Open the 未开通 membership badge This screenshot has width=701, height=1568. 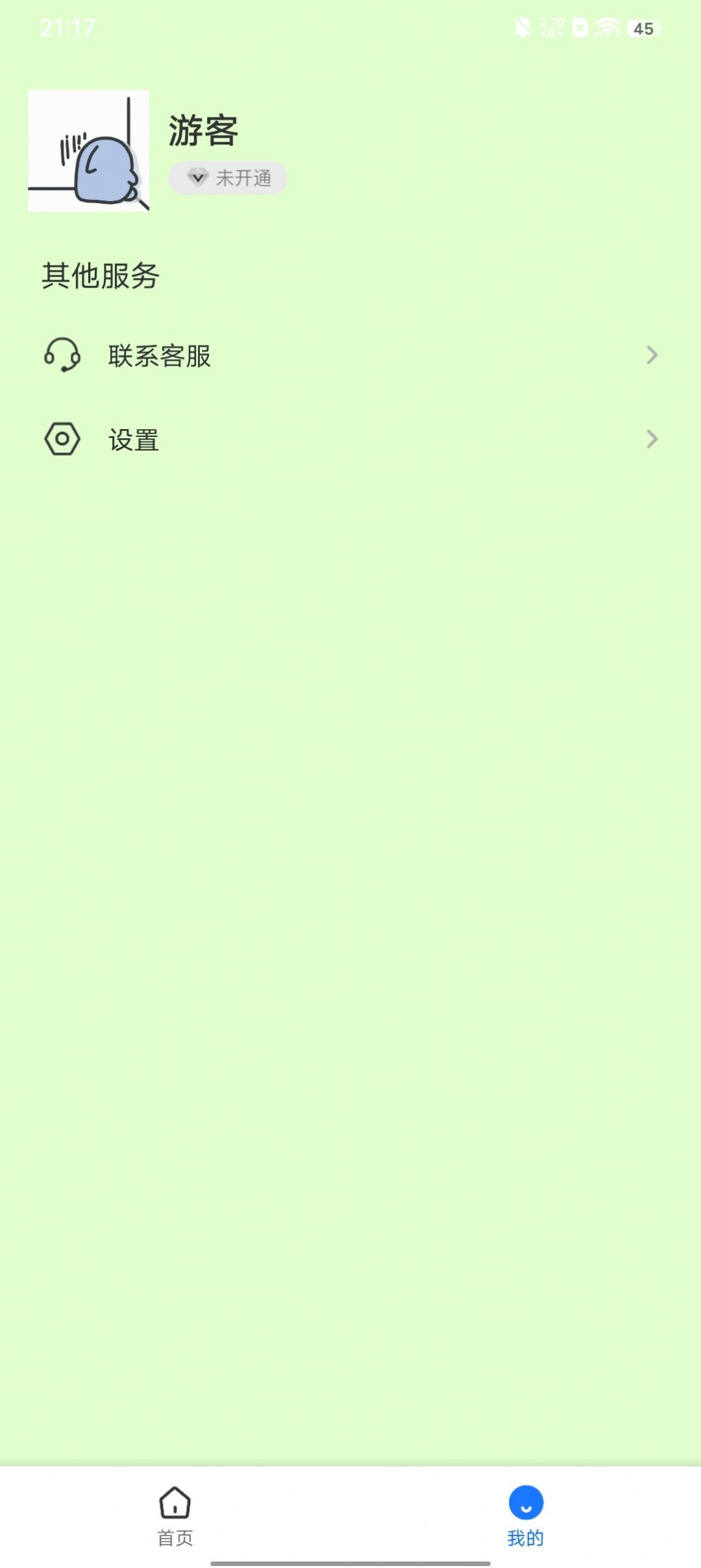pos(228,178)
